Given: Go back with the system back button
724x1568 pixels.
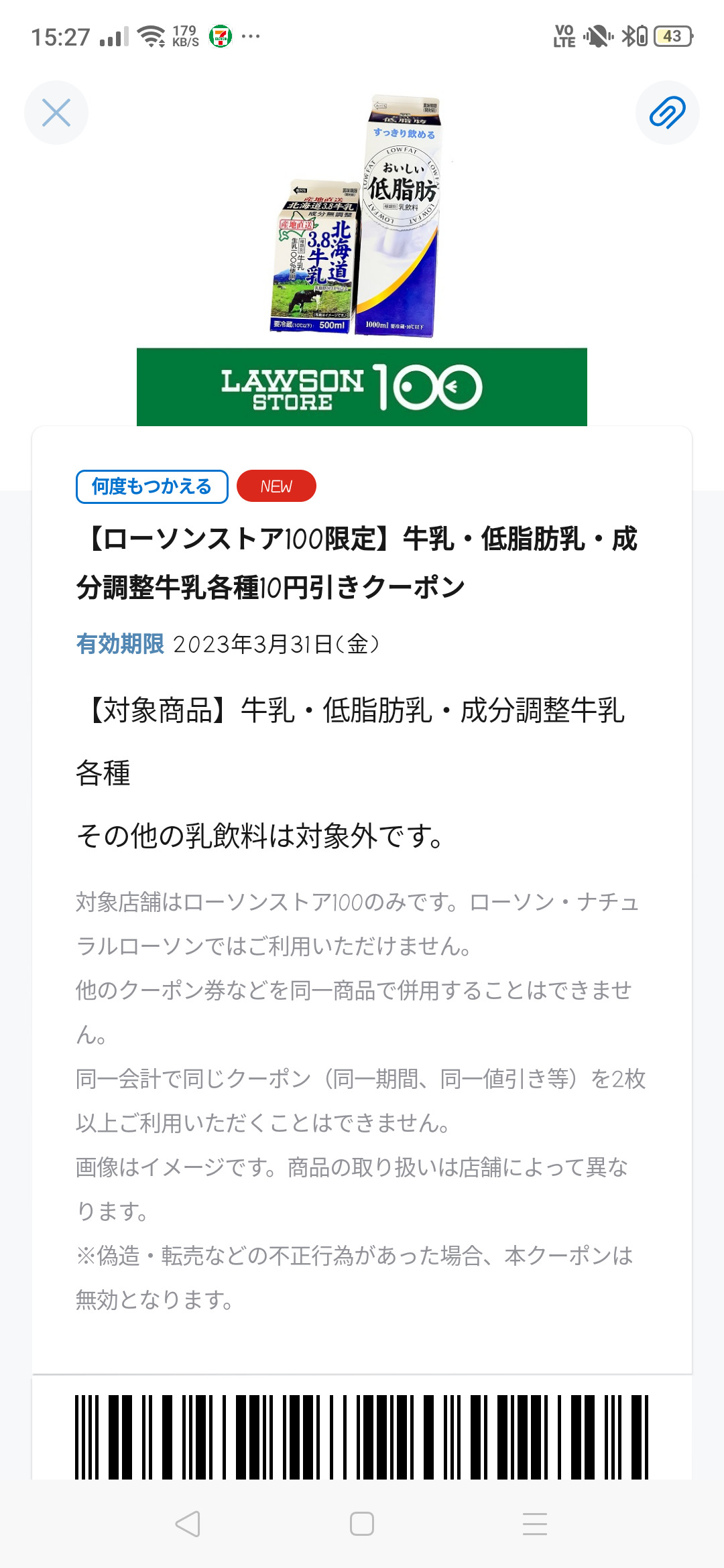Looking at the screenshot, I should pyautogui.click(x=188, y=1524).
